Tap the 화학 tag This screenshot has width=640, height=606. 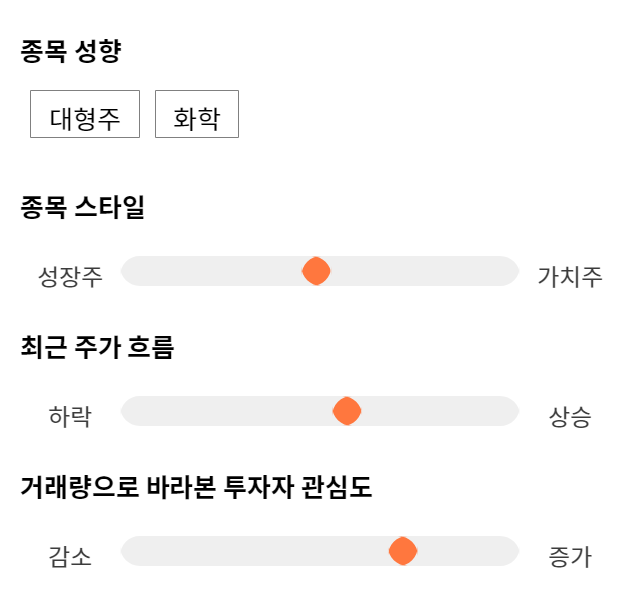[197, 114]
